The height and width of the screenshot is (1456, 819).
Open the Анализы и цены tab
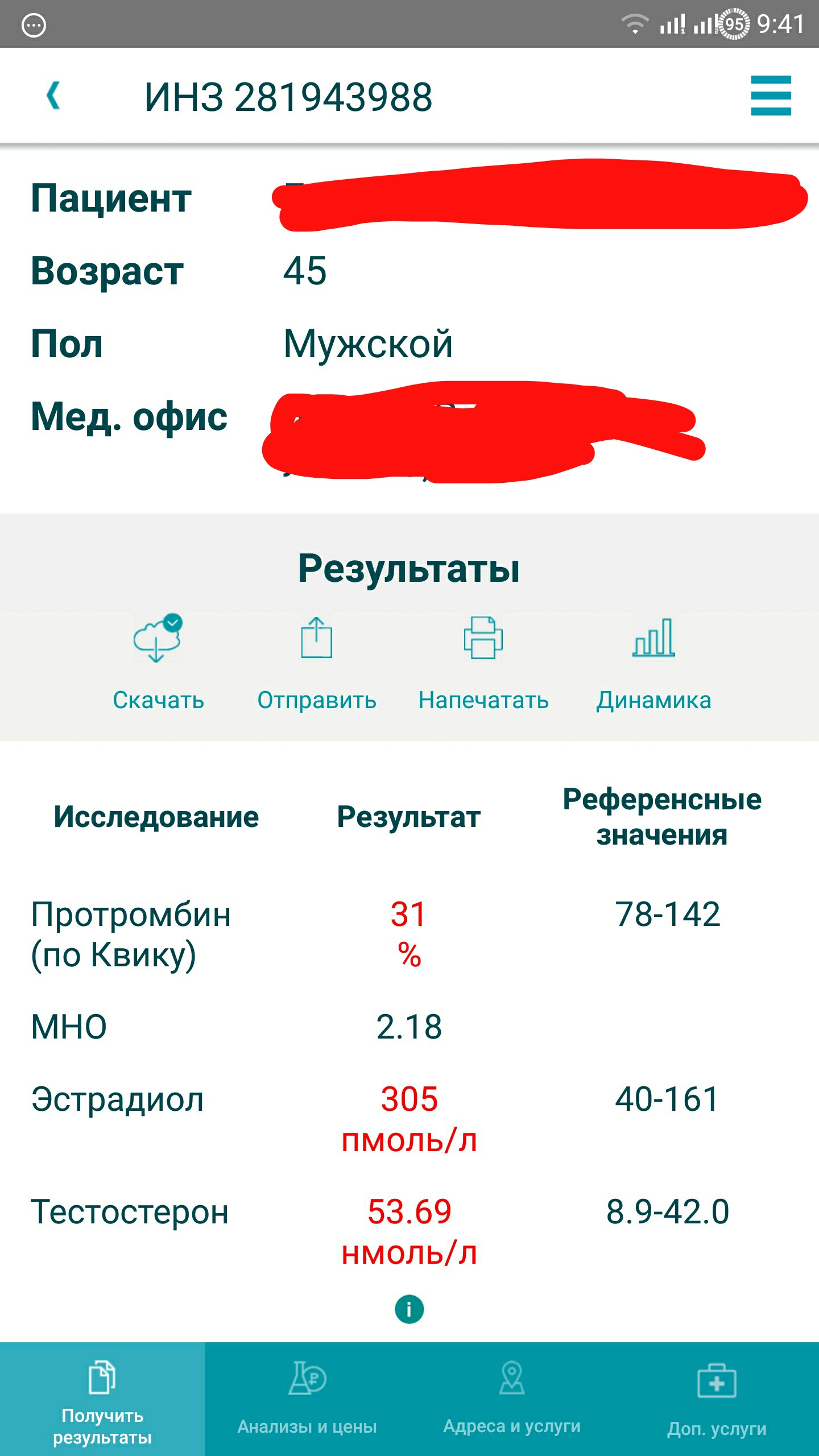pos(307,1400)
